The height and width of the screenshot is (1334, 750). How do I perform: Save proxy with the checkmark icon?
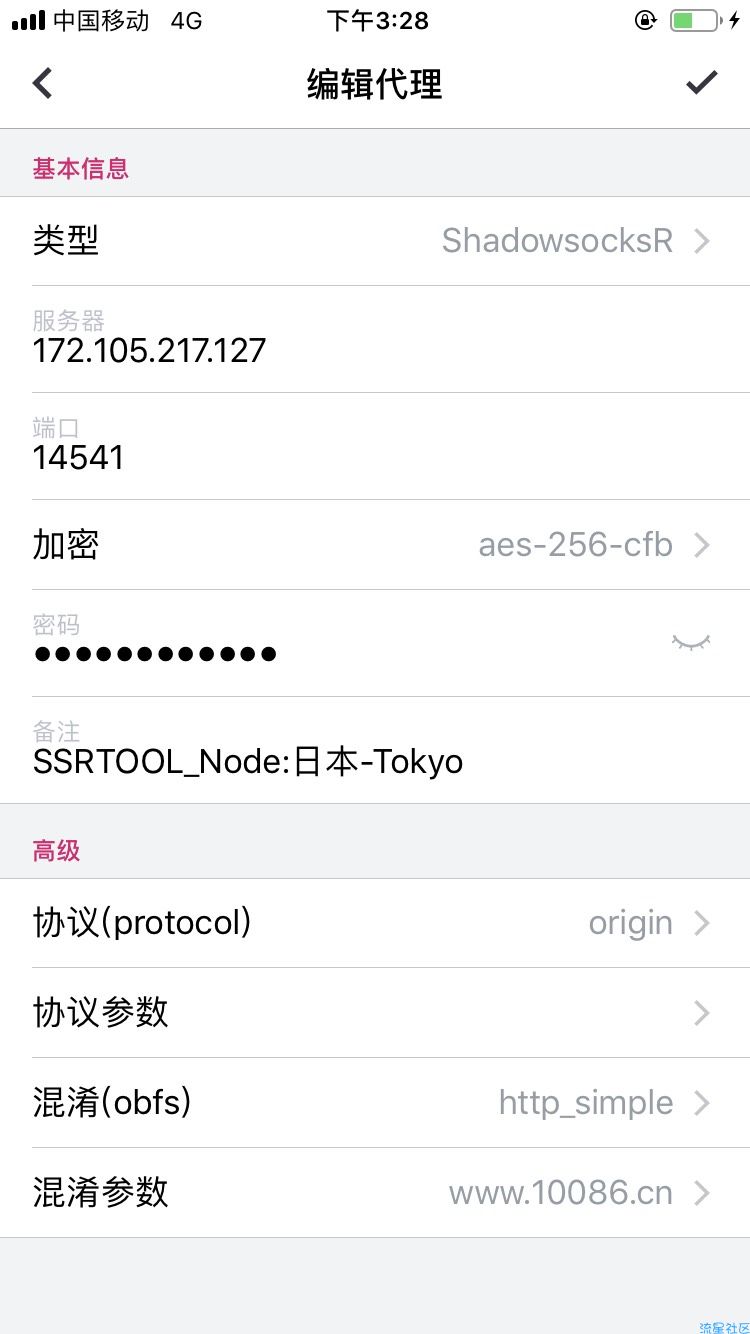pyautogui.click(x=701, y=83)
